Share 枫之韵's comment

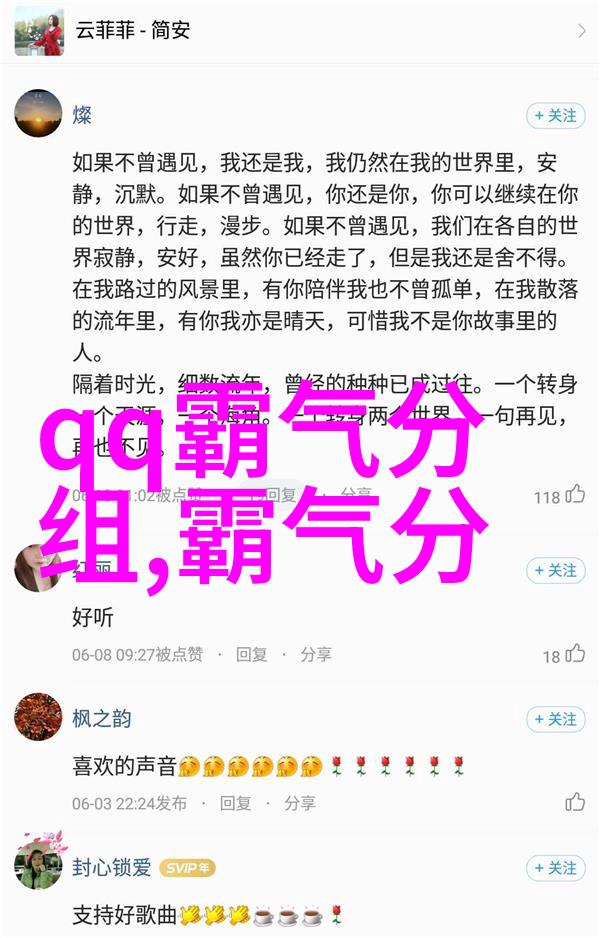click(x=300, y=802)
